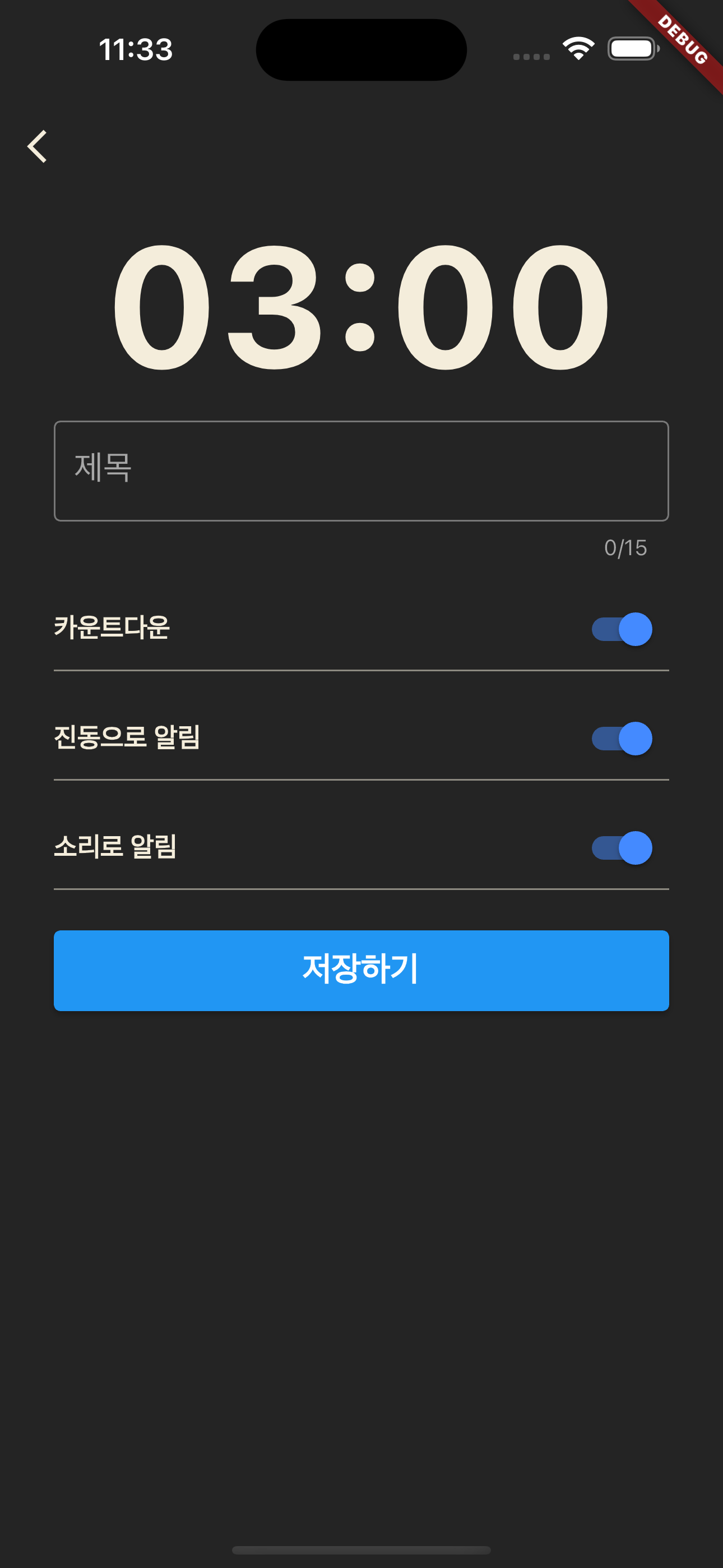
Task: Click the clock showing 11:33
Action: pos(136,51)
